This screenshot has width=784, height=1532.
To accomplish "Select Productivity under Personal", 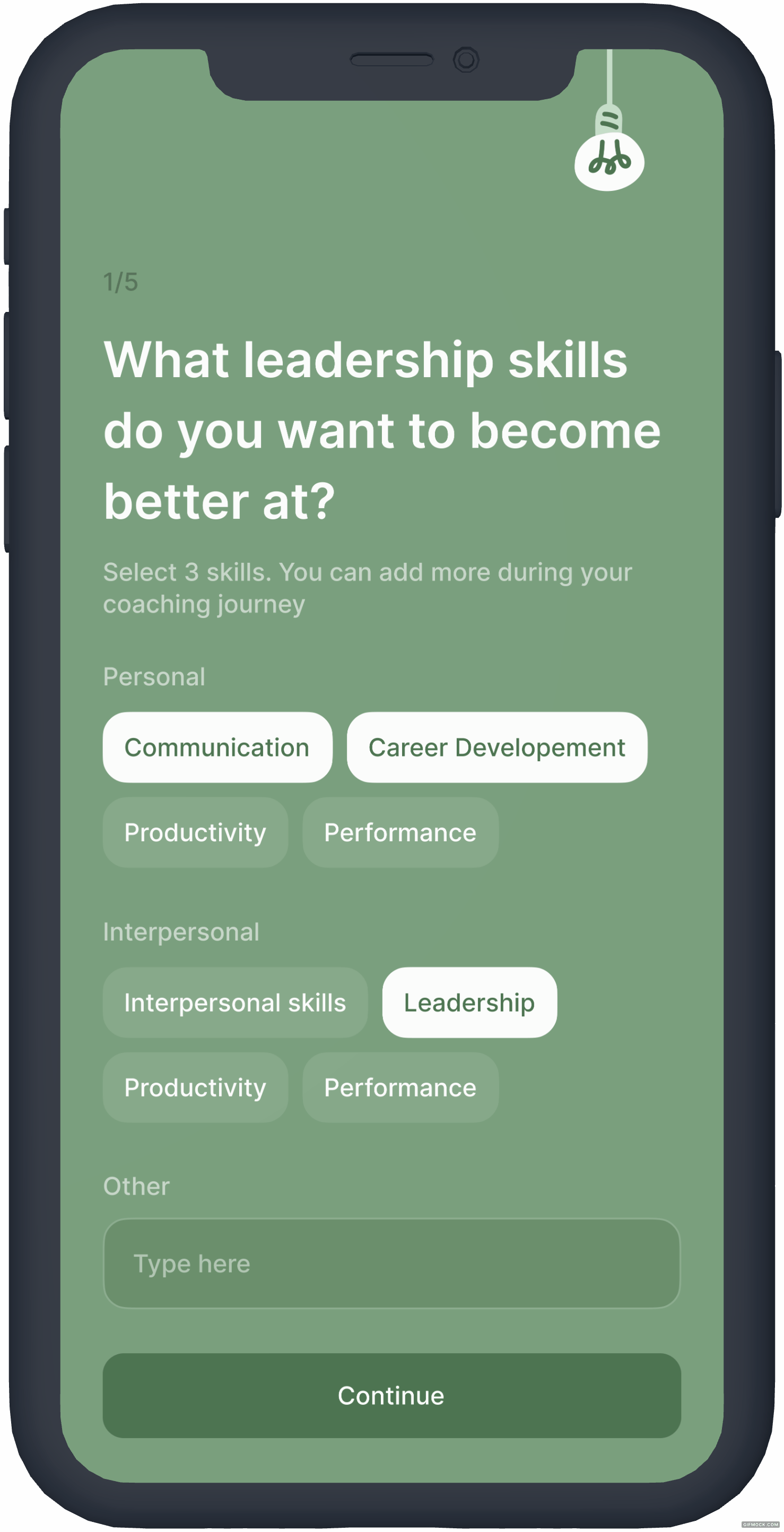I will (x=195, y=832).
